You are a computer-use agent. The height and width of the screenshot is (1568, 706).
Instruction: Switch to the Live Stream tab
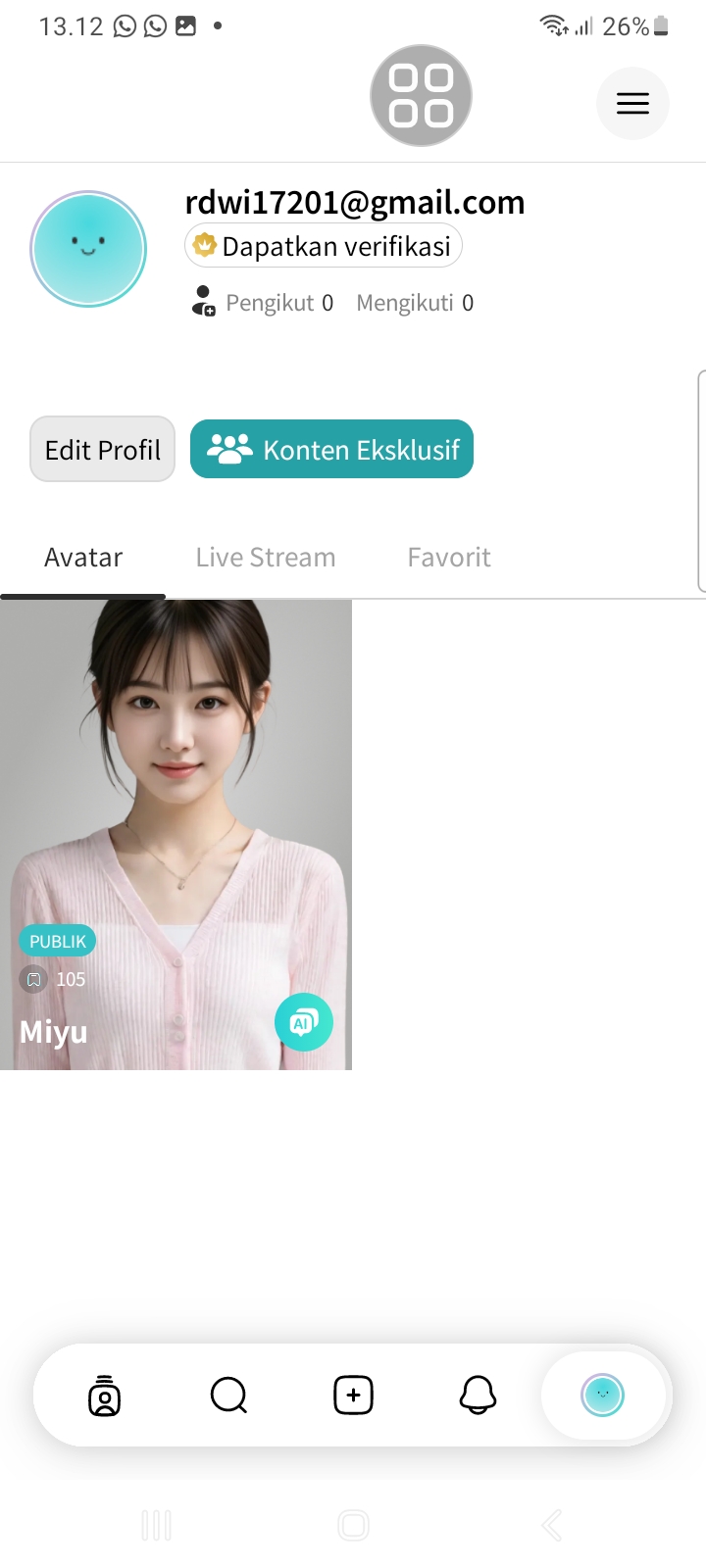click(266, 558)
